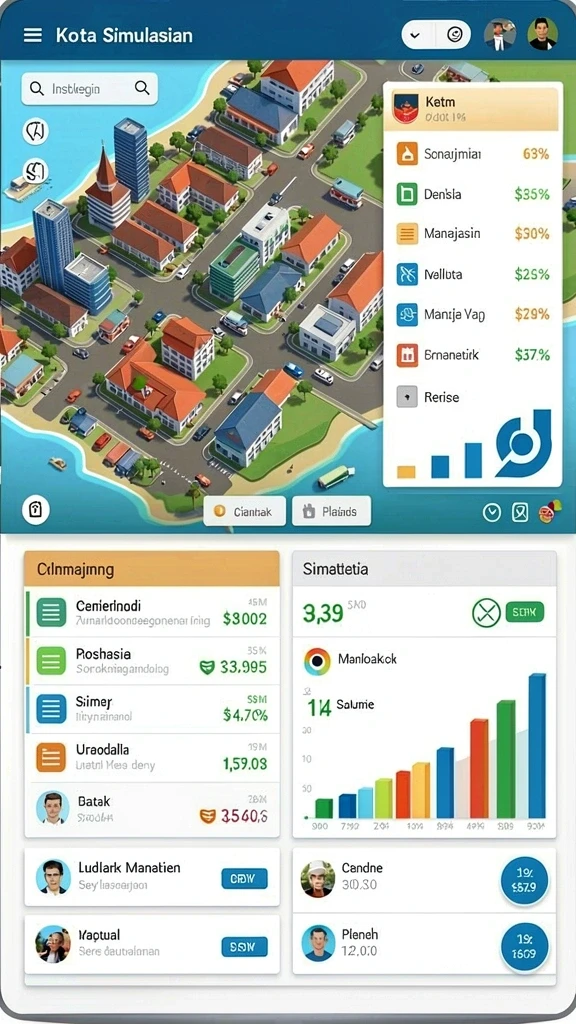Tap the Cianhak button below the map

(246, 511)
